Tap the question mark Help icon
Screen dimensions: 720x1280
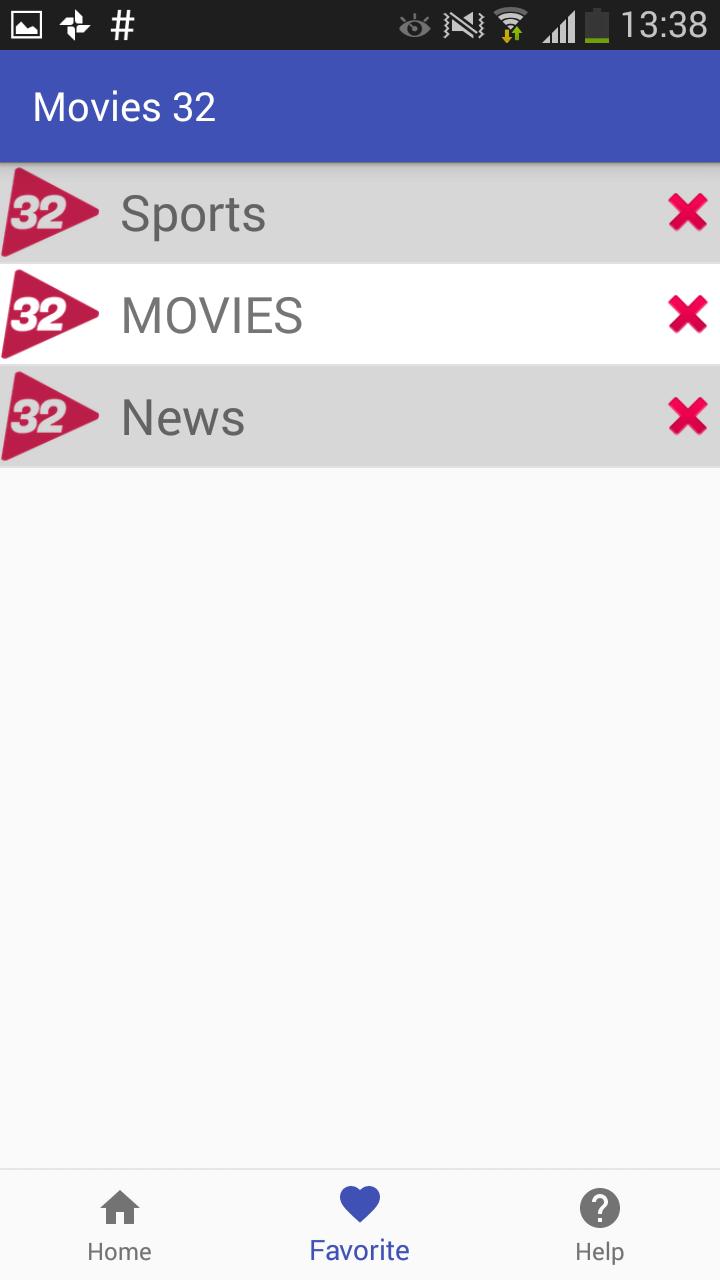[x=599, y=1208]
